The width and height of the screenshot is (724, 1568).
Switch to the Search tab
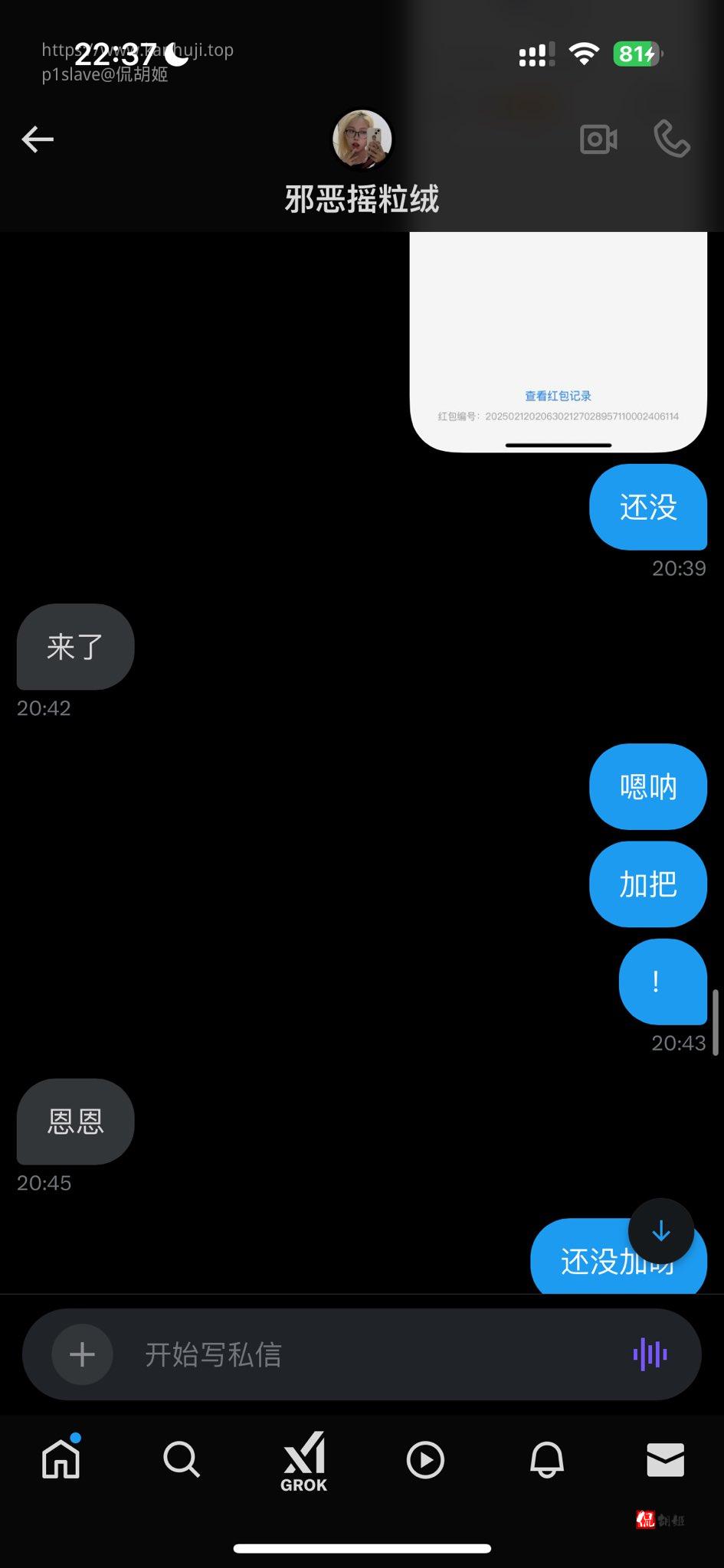coord(182,1459)
